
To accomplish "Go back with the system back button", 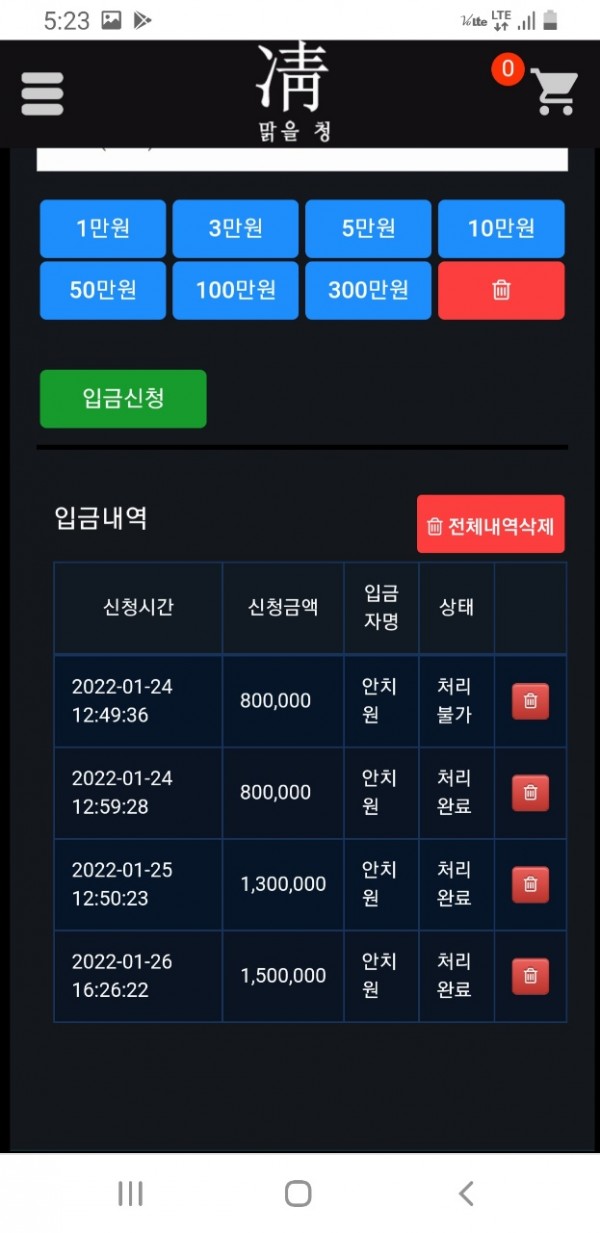I will [x=466, y=1193].
